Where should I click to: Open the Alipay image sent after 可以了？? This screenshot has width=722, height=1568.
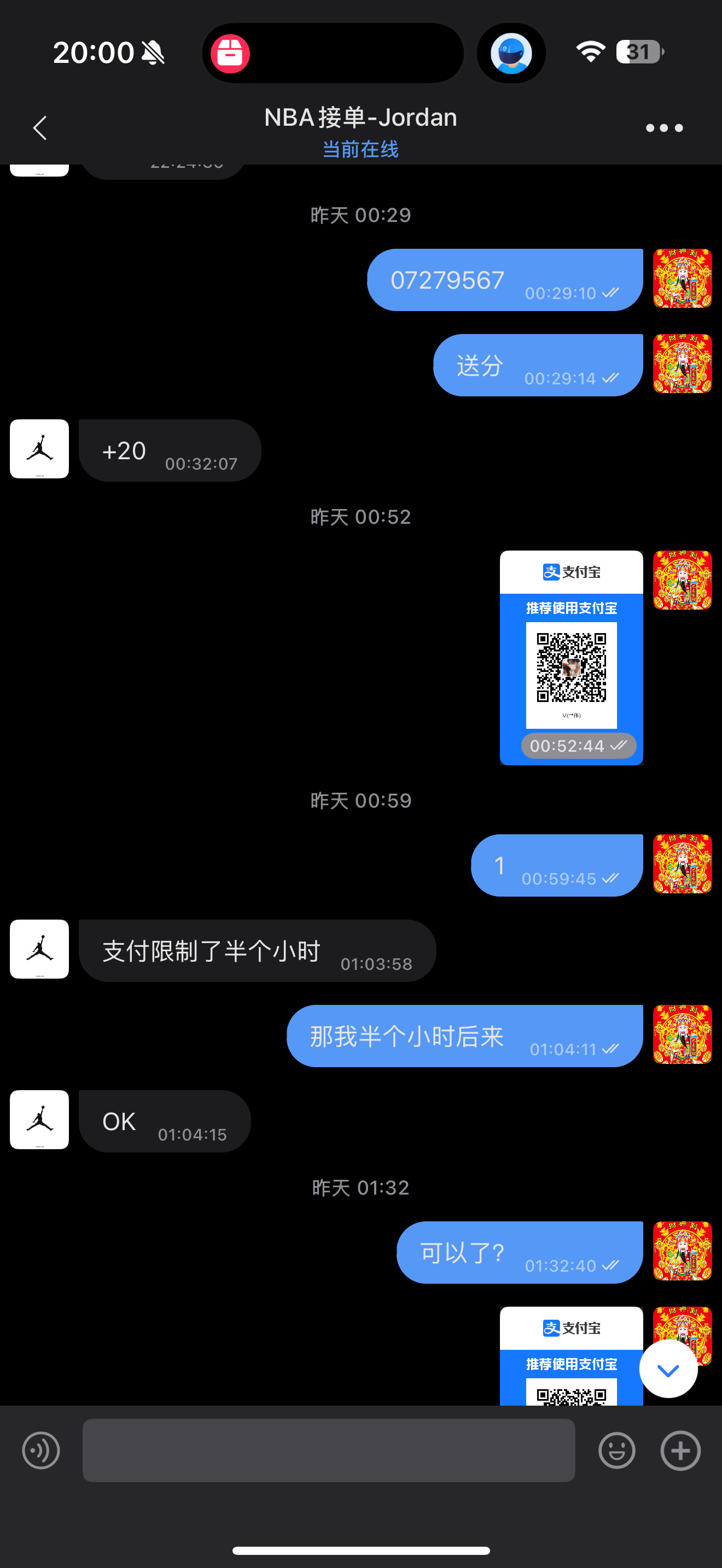(571, 1357)
